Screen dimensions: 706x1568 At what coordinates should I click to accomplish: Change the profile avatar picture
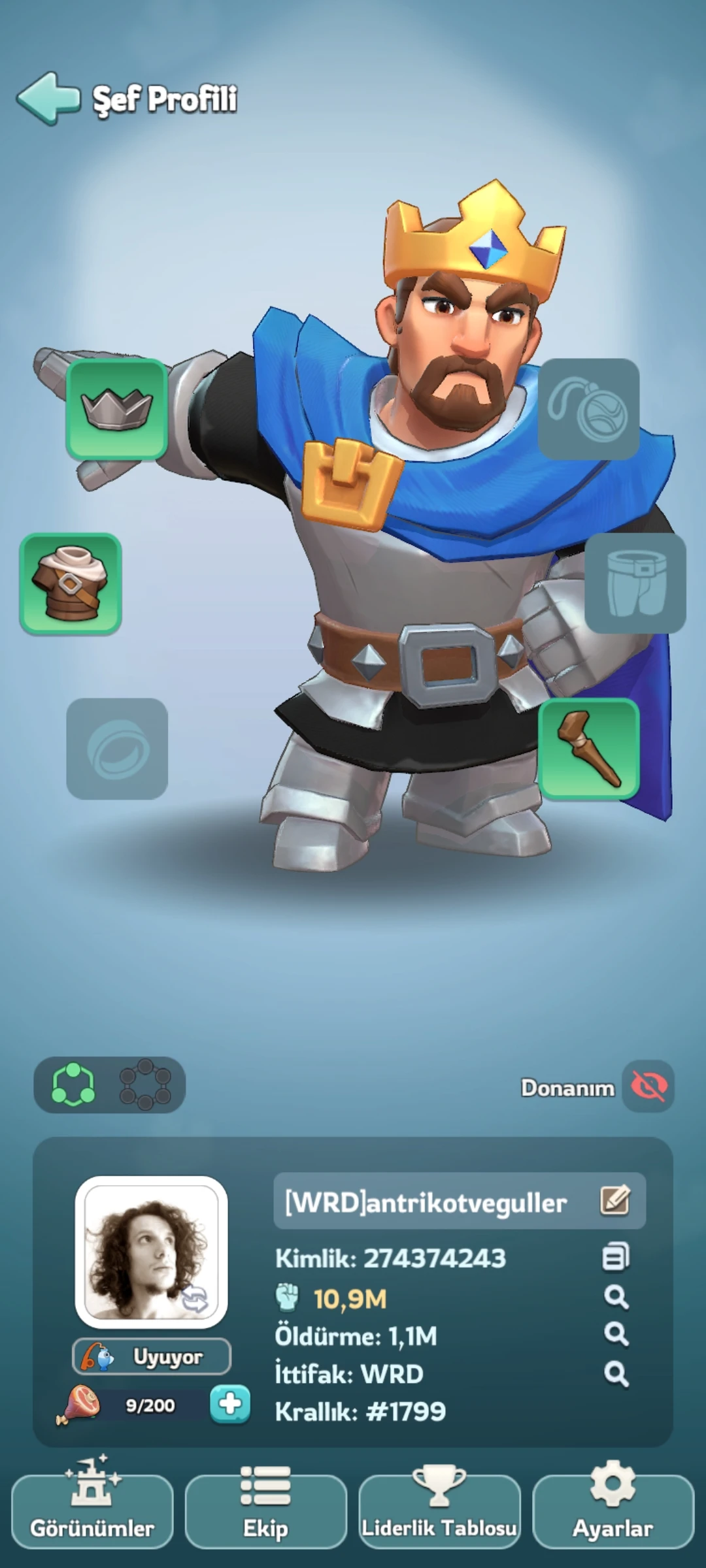pyautogui.click(x=151, y=1252)
